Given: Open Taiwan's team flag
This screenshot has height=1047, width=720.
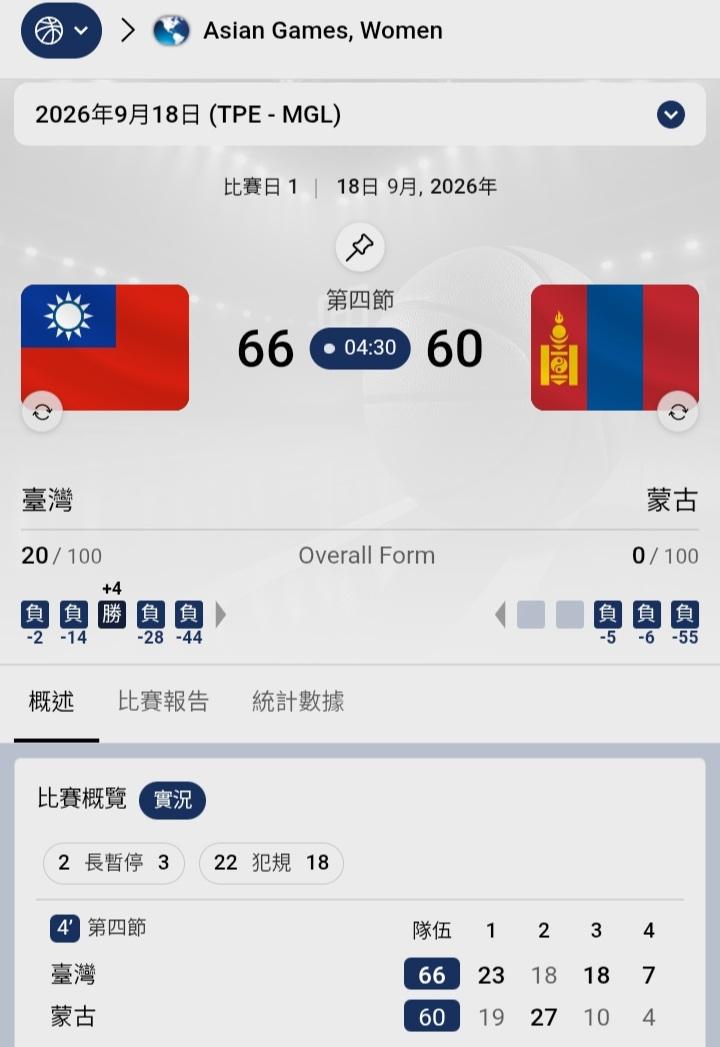Looking at the screenshot, I should point(105,347).
